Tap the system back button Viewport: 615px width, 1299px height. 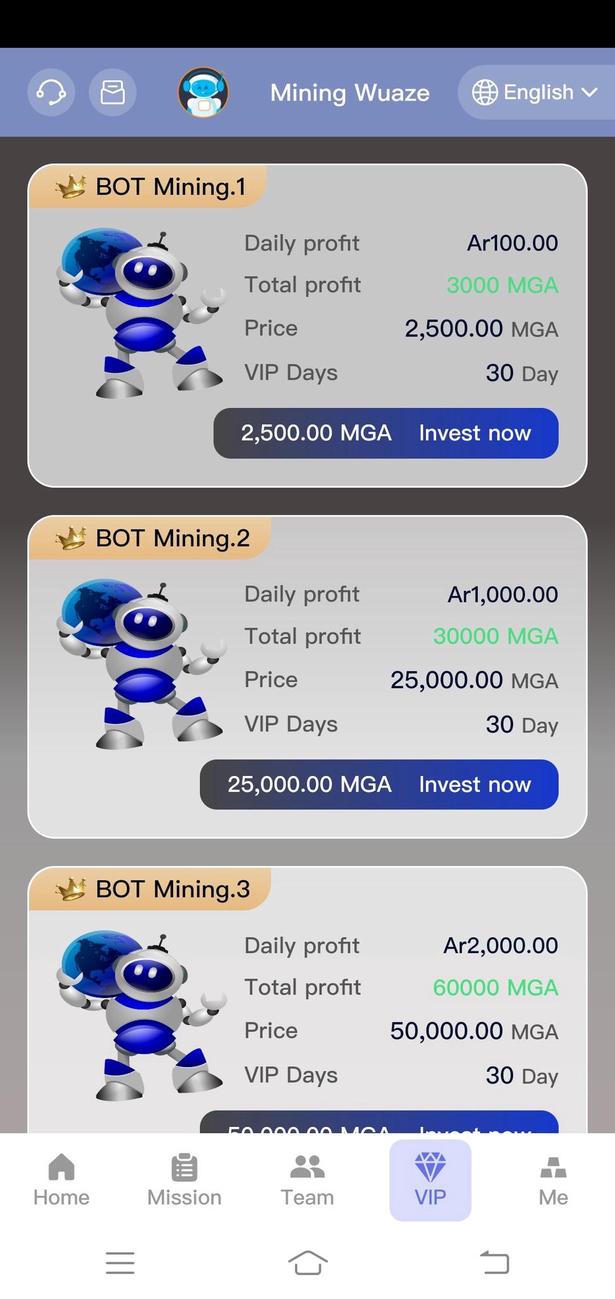(495, 1263)
